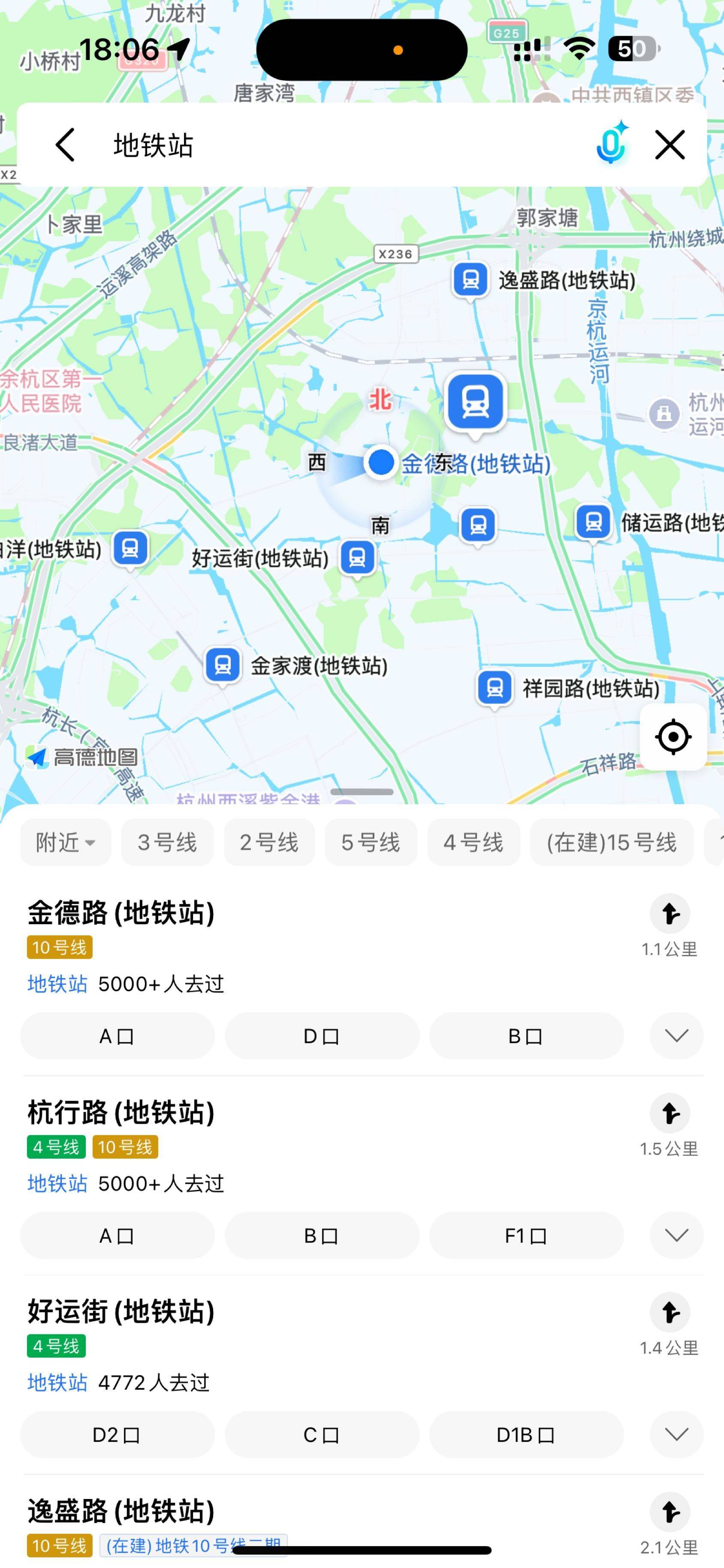Open the 杭行路 (地铁站) result
Screen dimensions: 724x1568
tap(121, 1113)
